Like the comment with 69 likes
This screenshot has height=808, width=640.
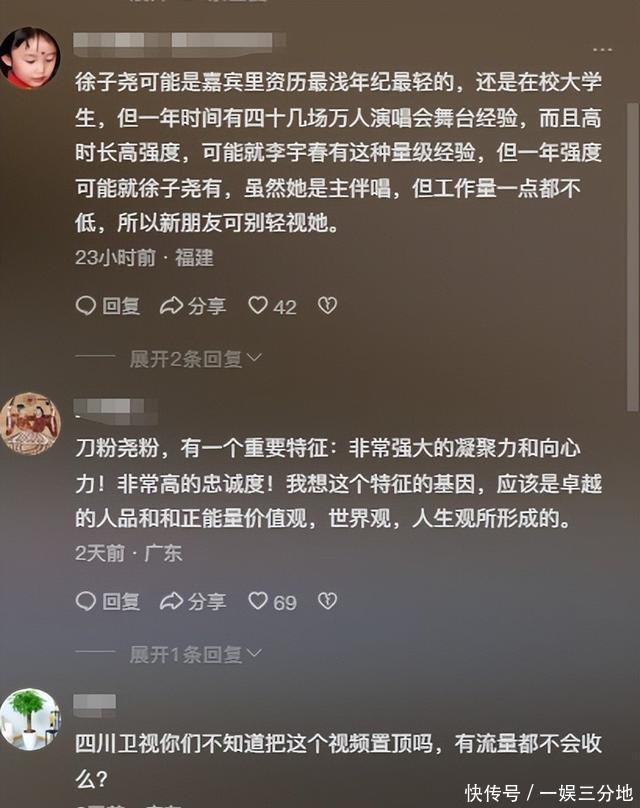(x=272, y=601)
